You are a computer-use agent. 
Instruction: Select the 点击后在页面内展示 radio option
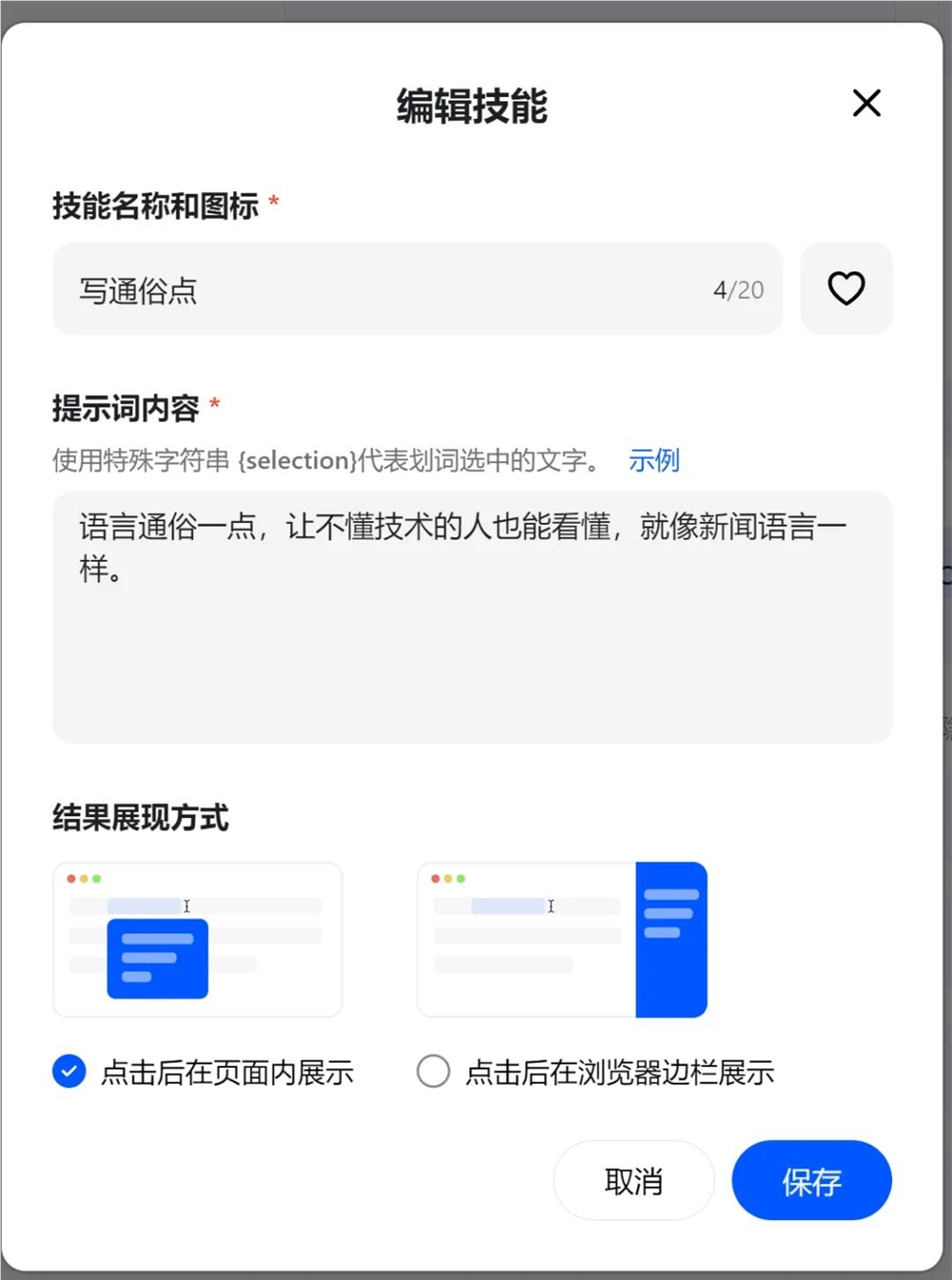tap(68, 1070)
